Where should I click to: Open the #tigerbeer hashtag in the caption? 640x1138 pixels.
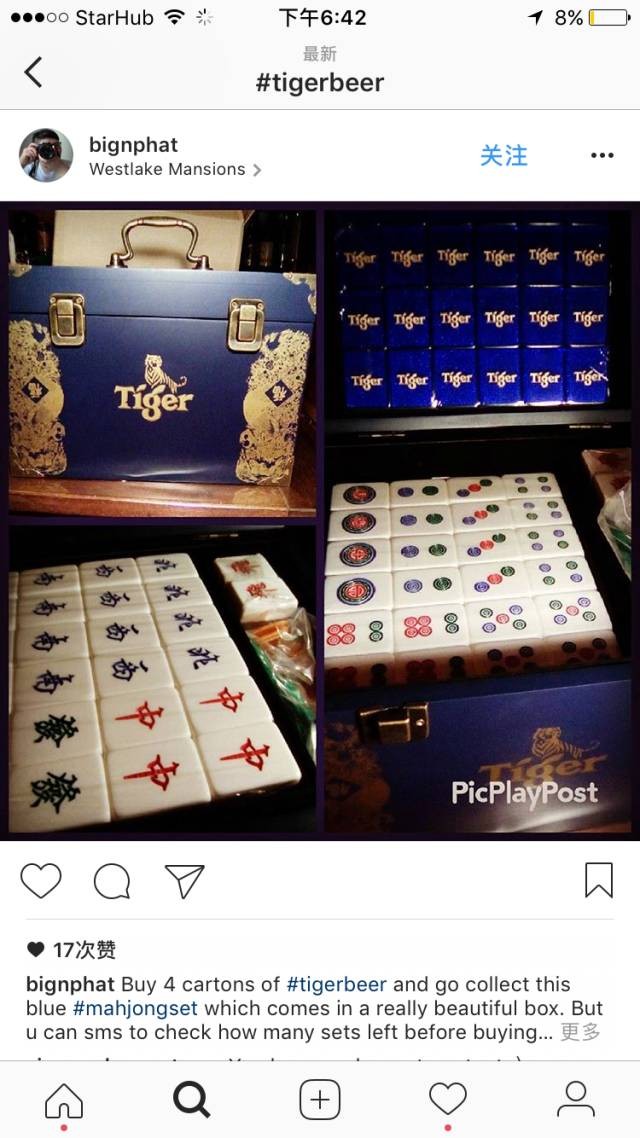coord(336,985)
